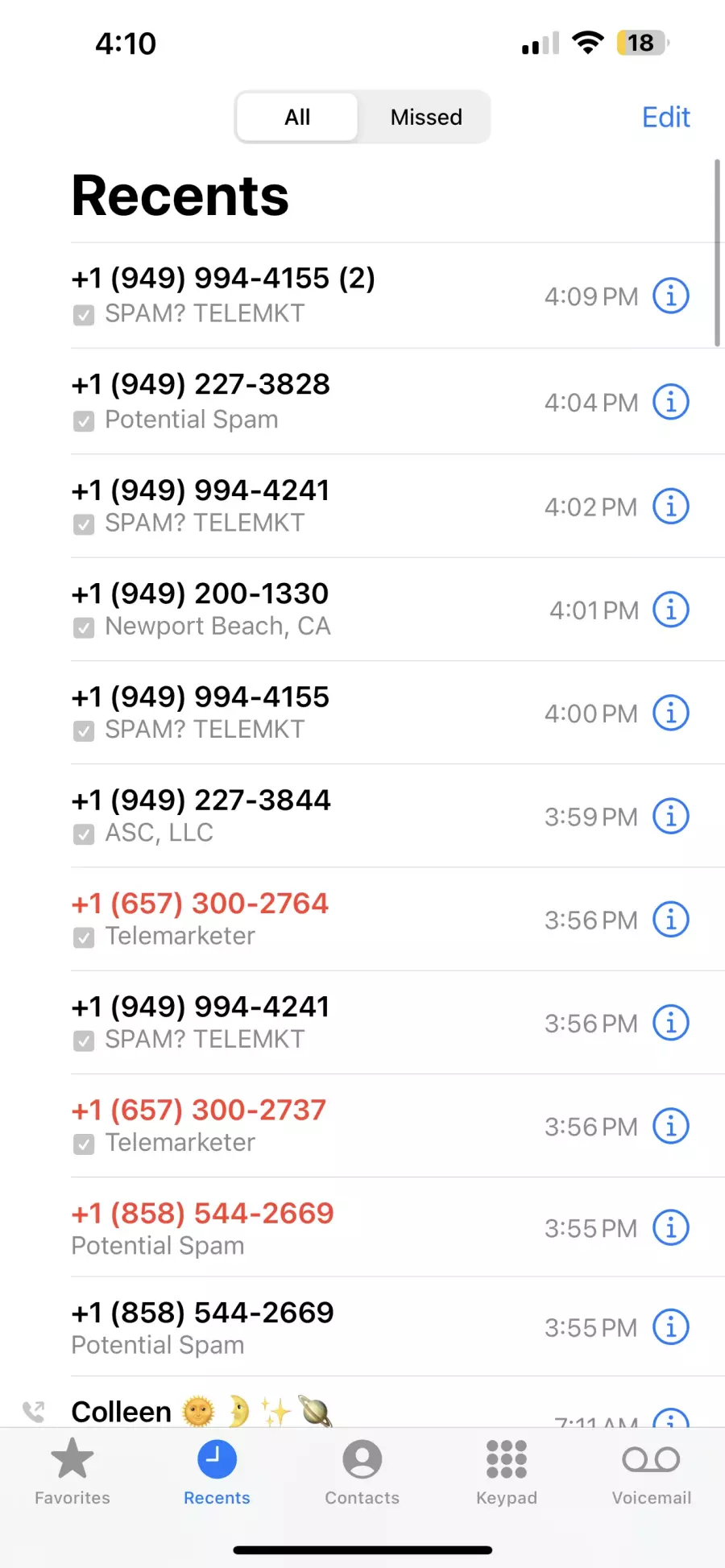Screen dimensions: 725x1568
Task: Open the Favorites tab
Action: [72, 1472]
